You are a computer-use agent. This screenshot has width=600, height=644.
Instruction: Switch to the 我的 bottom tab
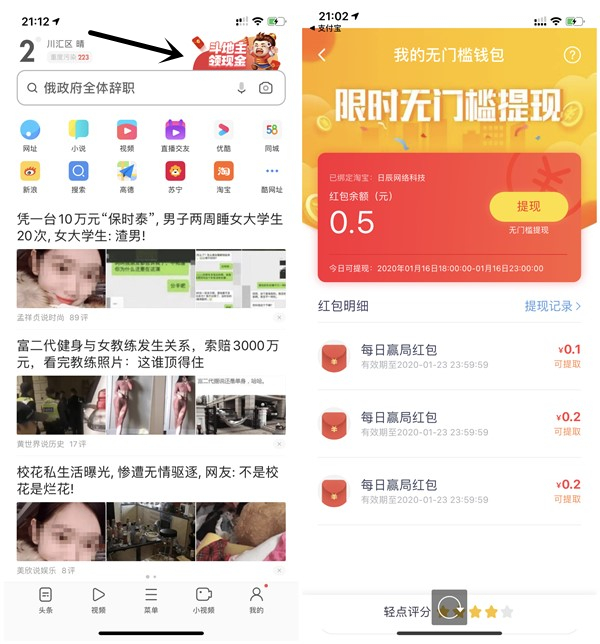tap(256, 599)
